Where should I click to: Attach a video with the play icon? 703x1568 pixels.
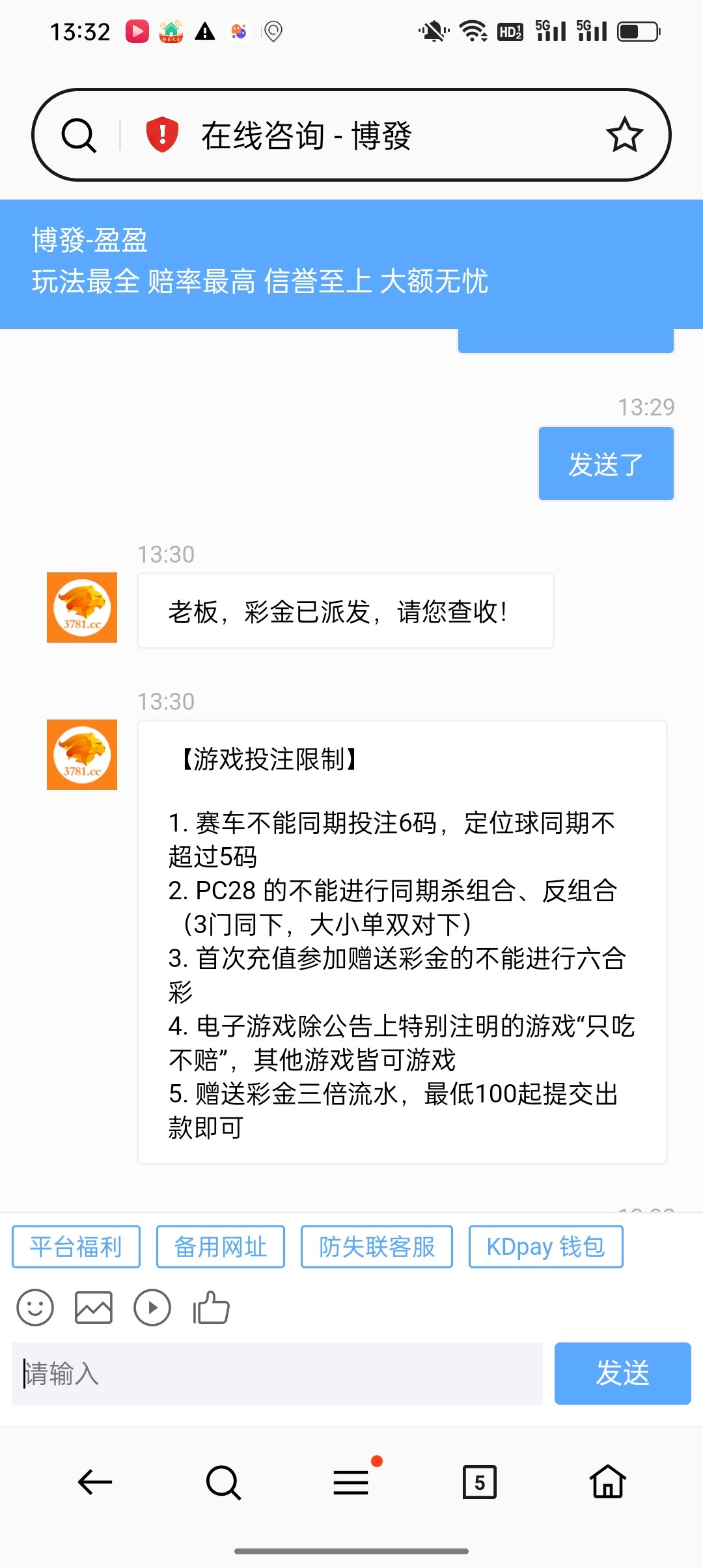tap(152, 1308)
